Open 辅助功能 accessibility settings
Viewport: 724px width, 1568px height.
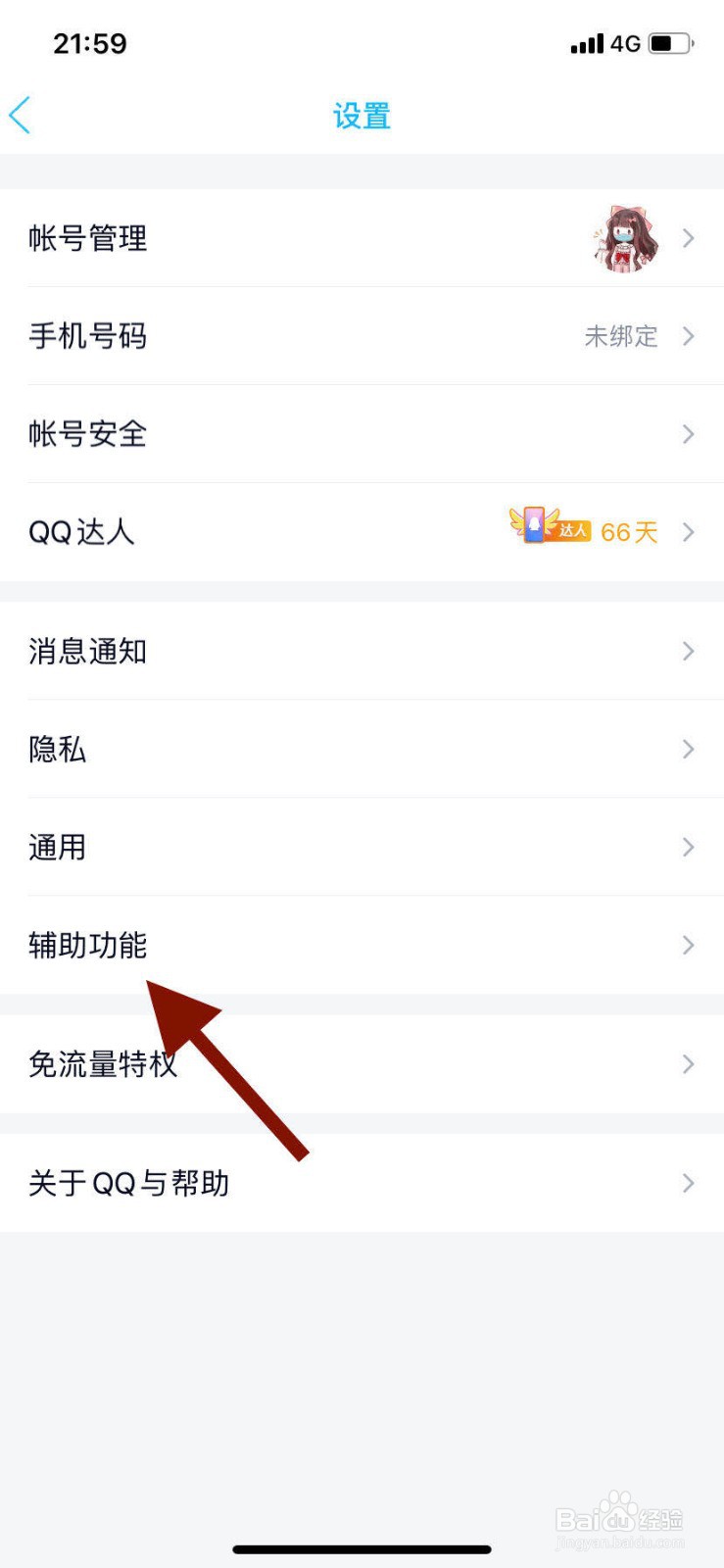[x=88, y=946]
